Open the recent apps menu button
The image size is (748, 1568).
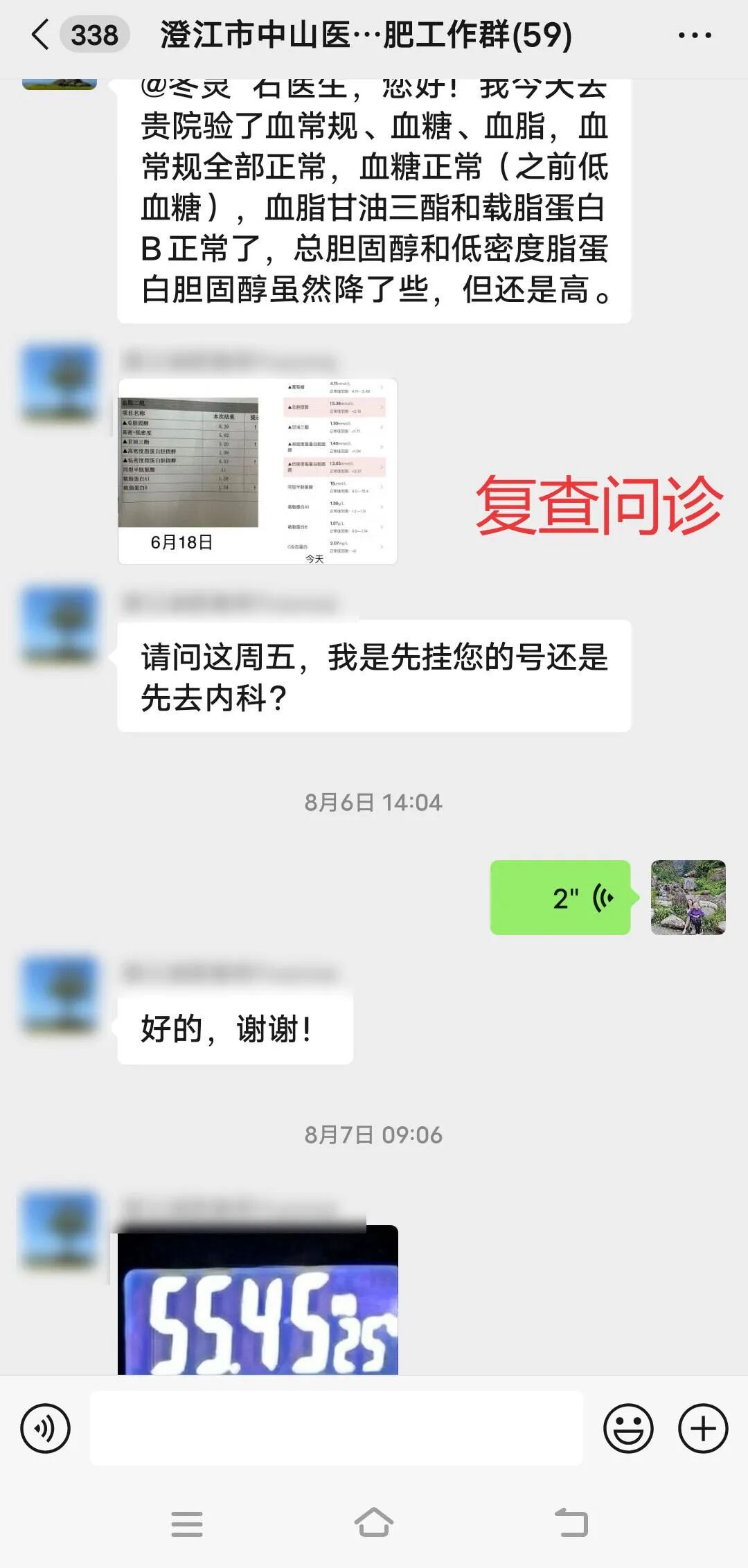coord(187,1524)
